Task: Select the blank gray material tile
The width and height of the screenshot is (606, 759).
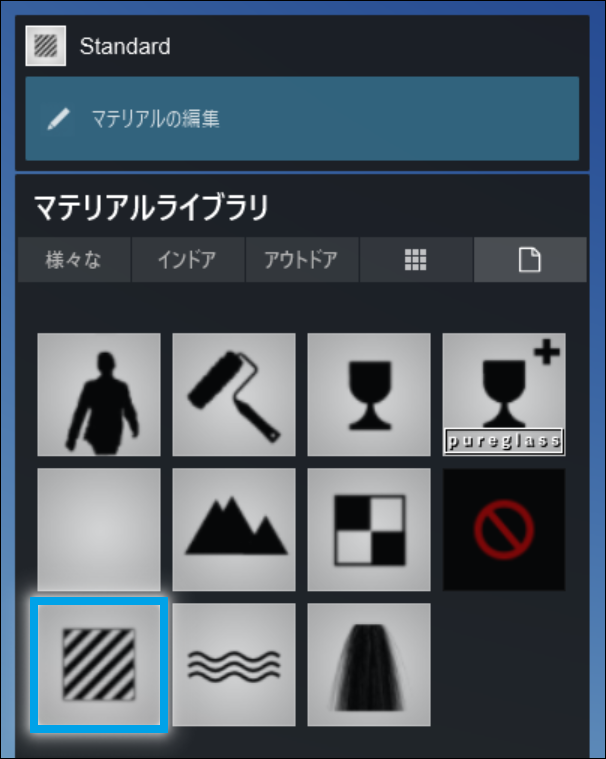Action: [99, 530]
